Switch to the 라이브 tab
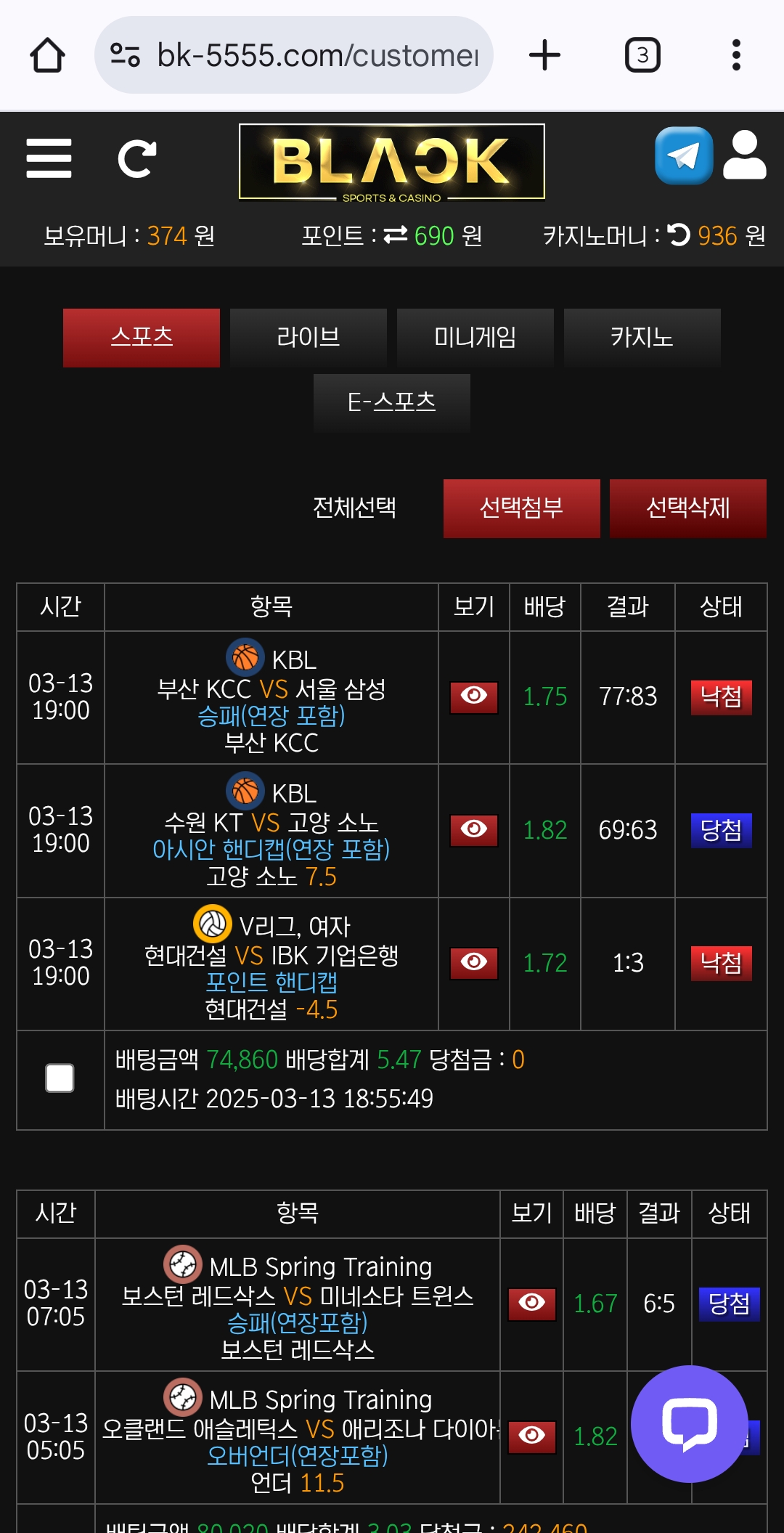Screen dimensions: 784x1533 click(309, 338)
